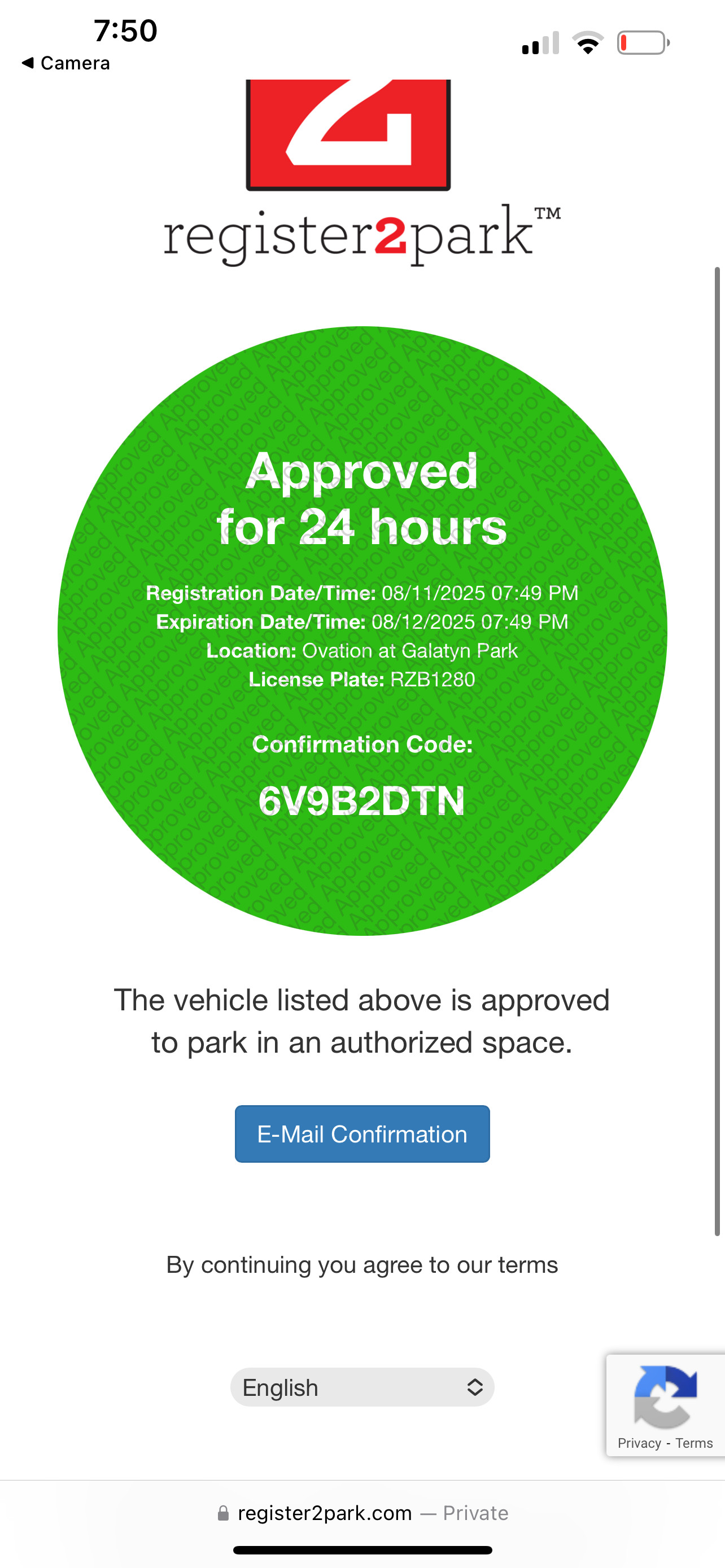Tap the register2park.com address bar
Image resolution: width=725 pixels, height=1568 pixels.
[362, 1513]
